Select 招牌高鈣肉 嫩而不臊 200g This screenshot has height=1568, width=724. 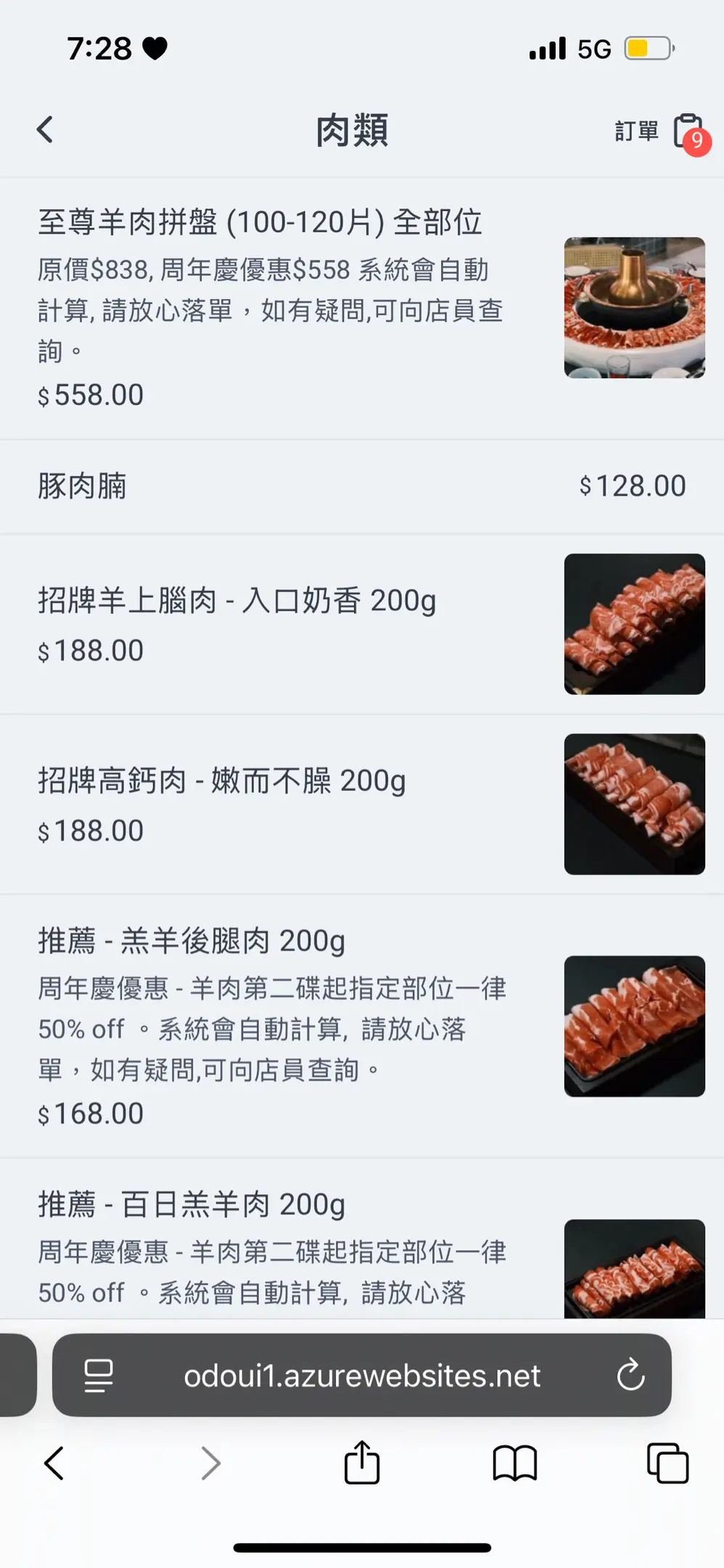tap(221, 781)
